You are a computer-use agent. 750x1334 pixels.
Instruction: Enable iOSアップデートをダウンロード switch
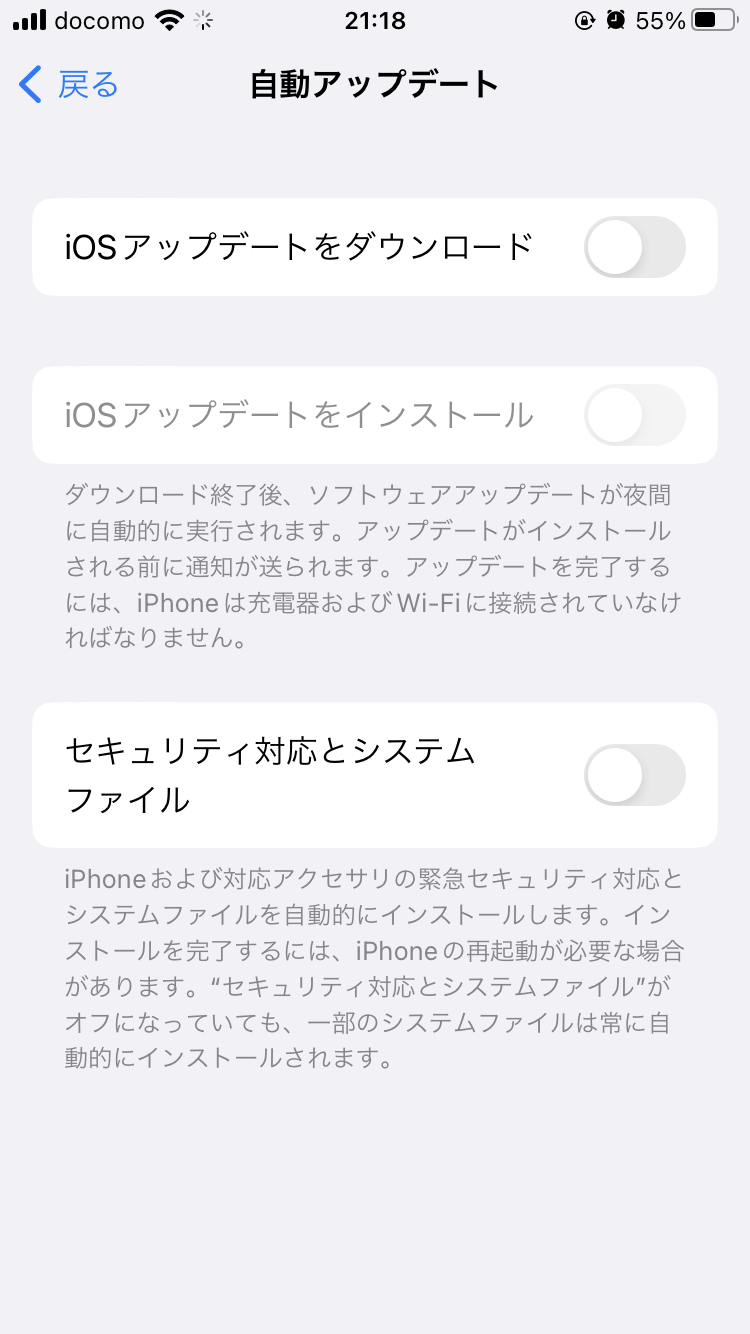click(634, 247)
